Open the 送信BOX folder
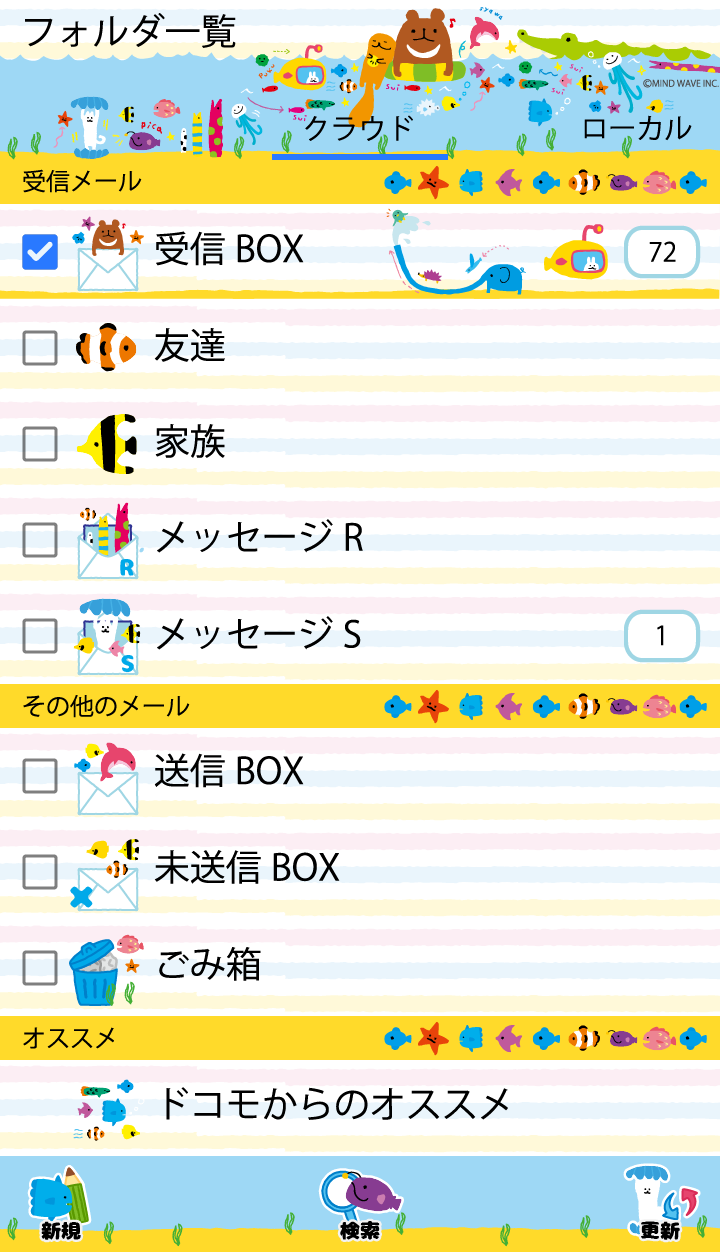Image resolution: width=720 pixels, height=1252 pixels. (230, 772)
